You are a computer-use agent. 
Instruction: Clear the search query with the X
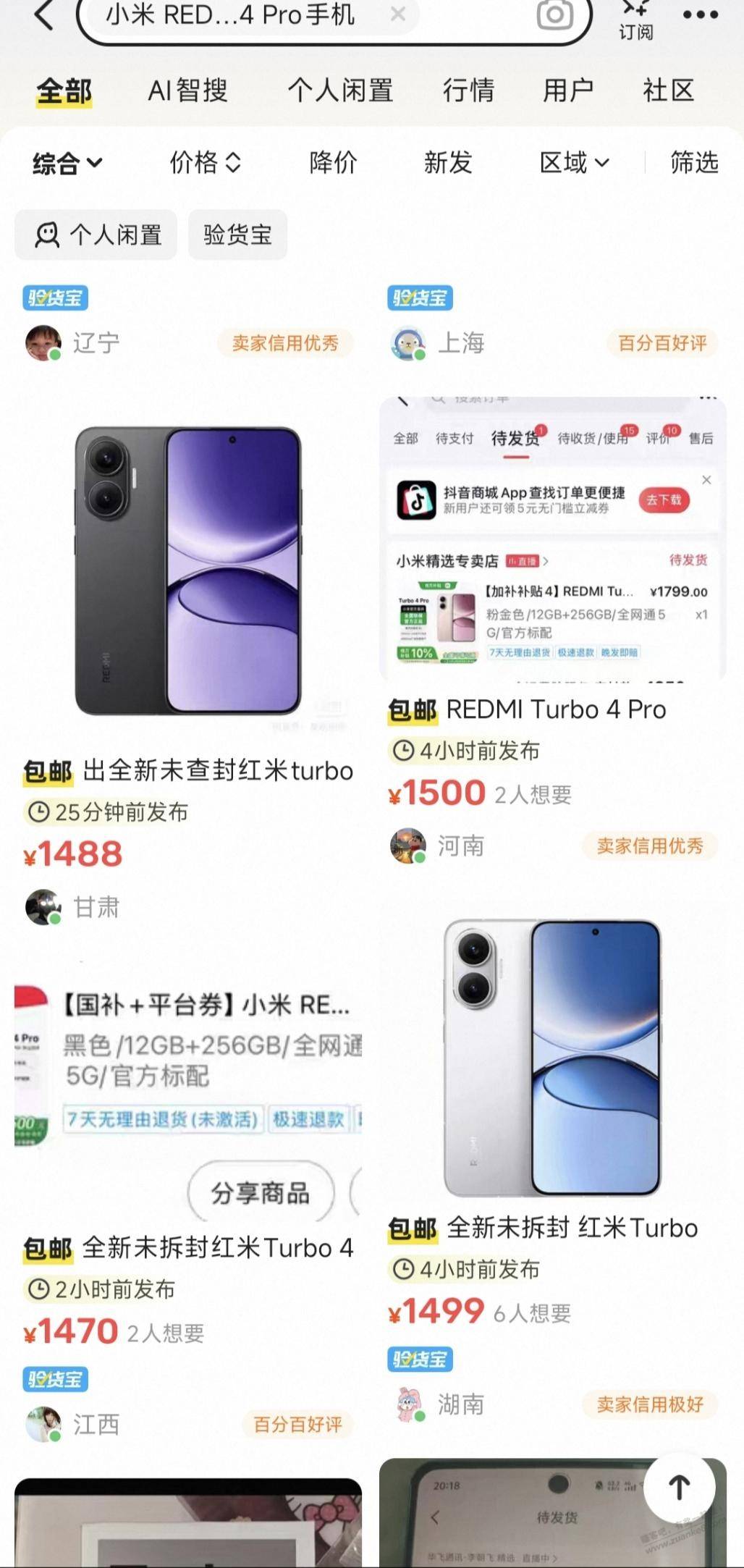point(398,14)
